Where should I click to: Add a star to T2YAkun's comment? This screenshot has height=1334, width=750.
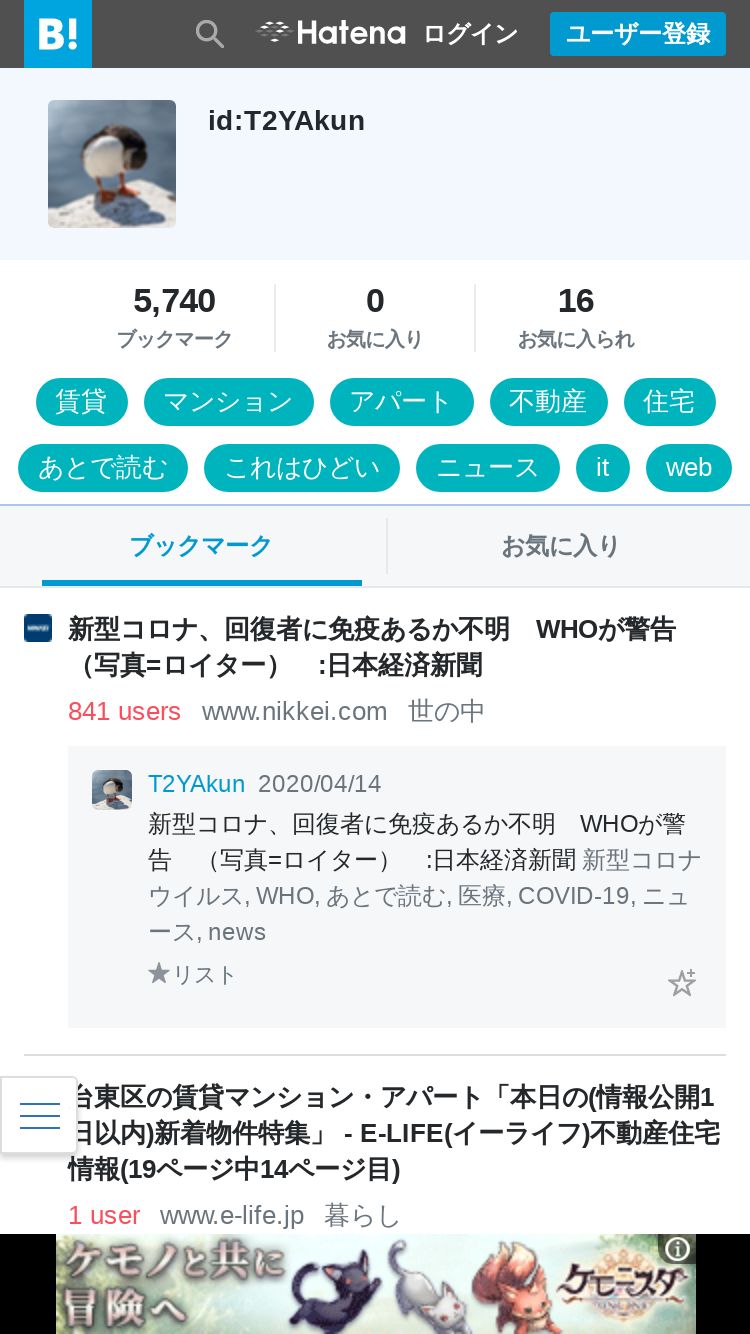682,982
